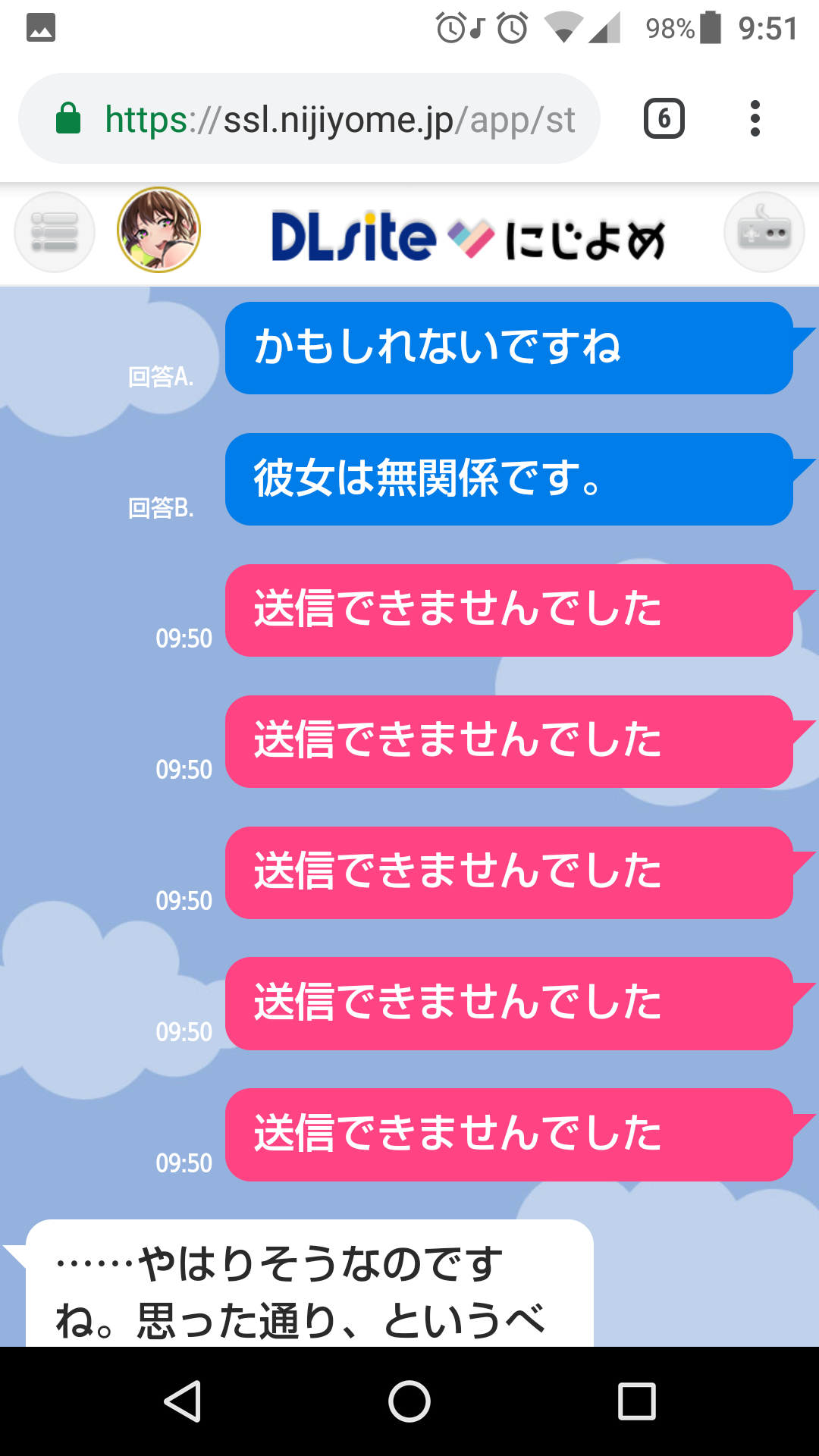Choose answer B 彼女は無関係です。
This screenshot has height=1456, width=819.
click(508, 479)
